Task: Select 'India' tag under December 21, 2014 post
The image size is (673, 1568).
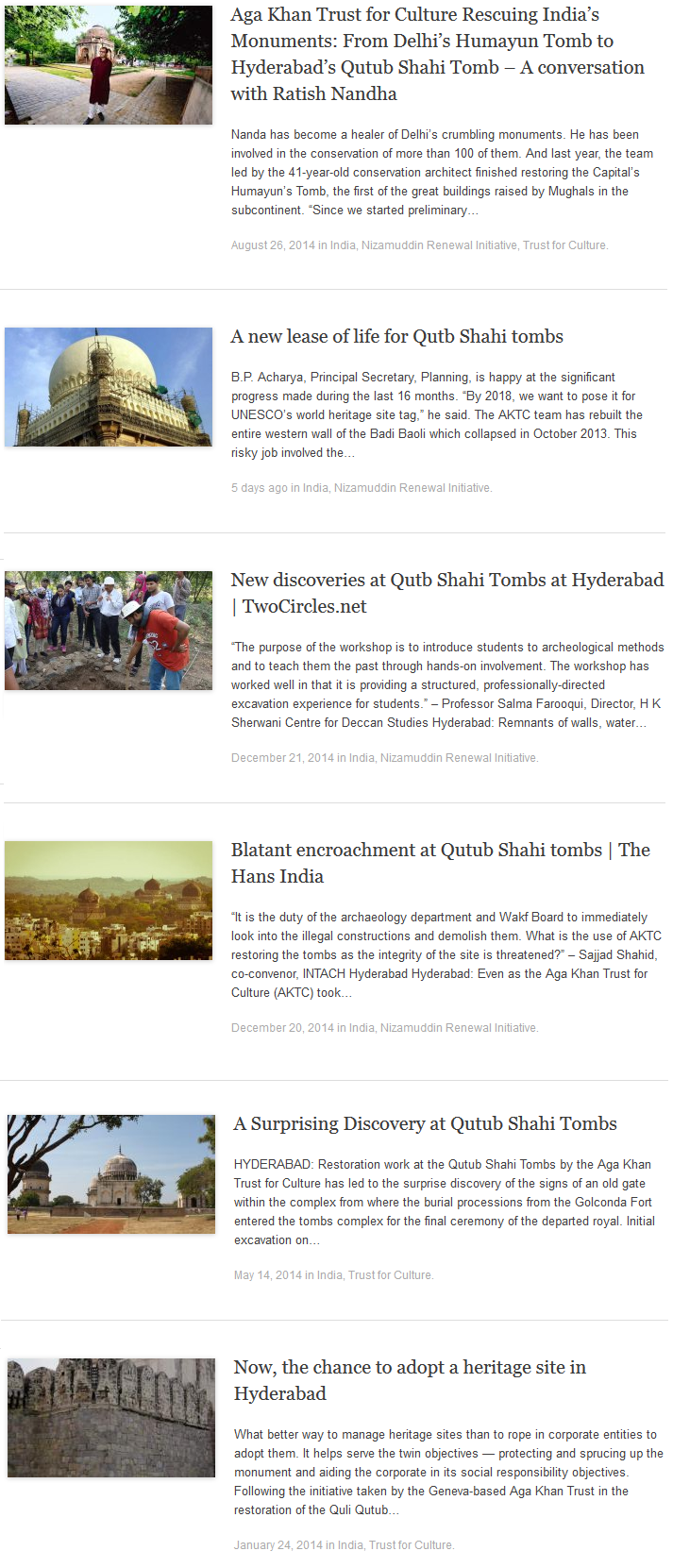Action: [362, 758]
